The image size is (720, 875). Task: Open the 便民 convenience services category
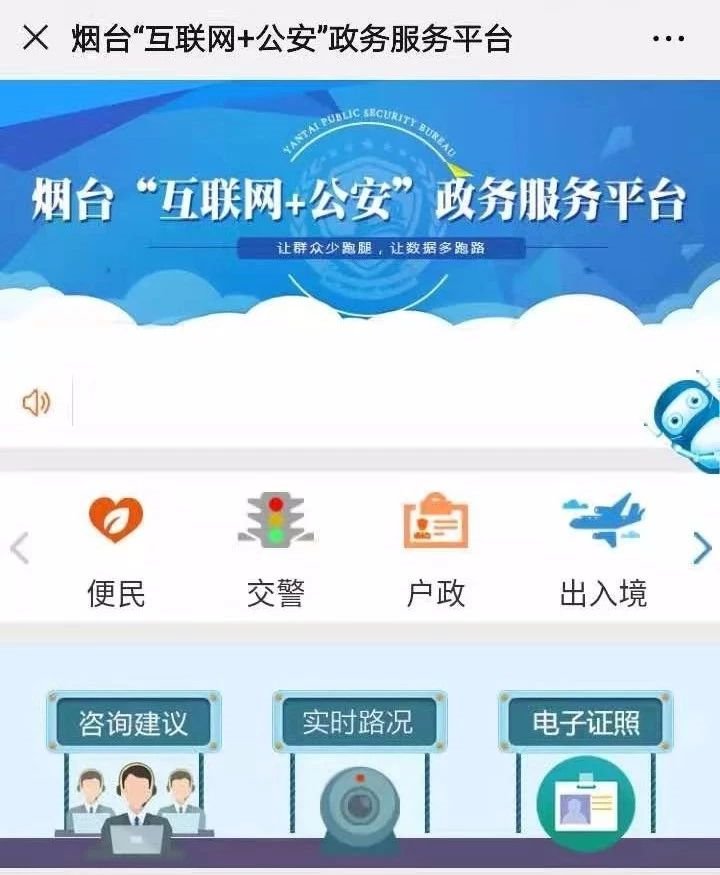click(x=116, y=550)
